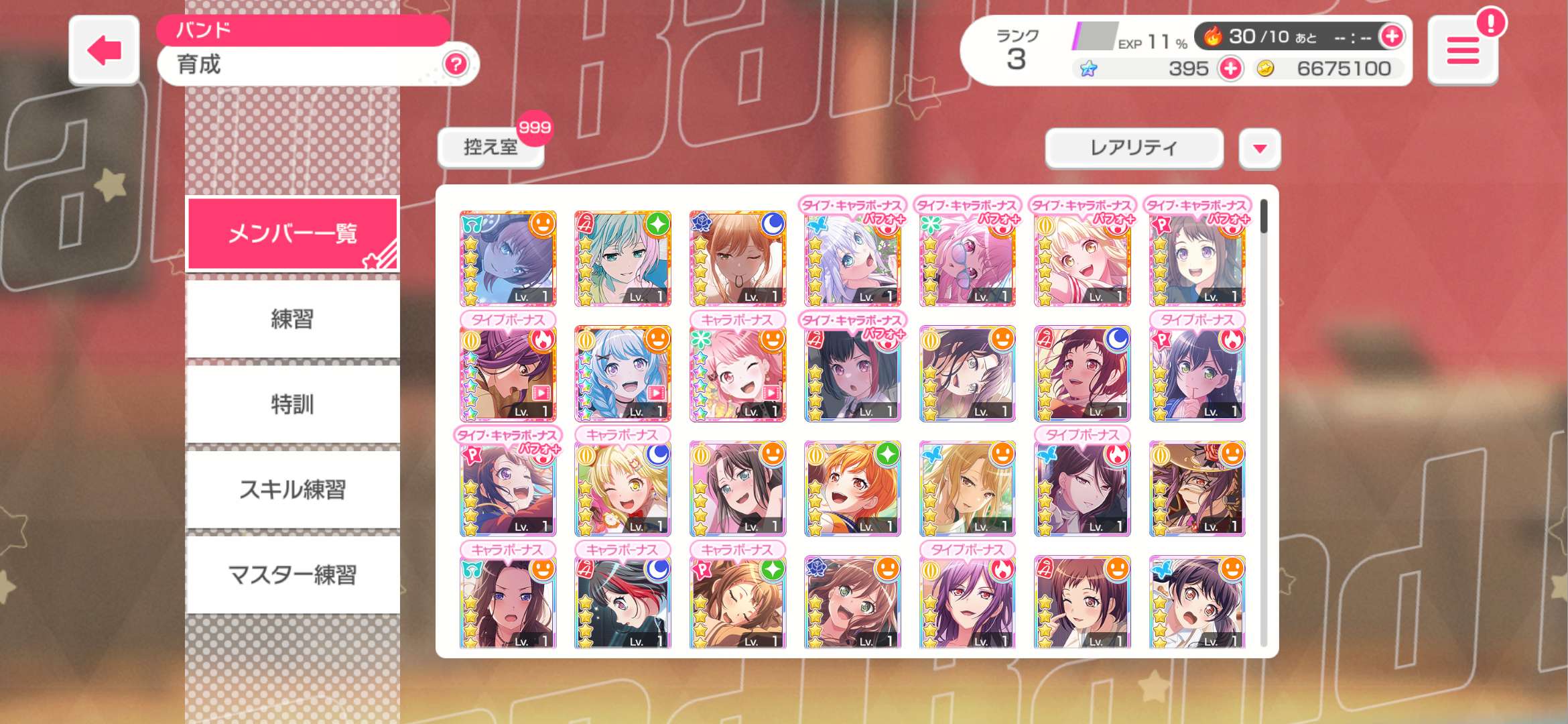This screenshot has height=724, width=1568.
Task: Open the hamburger menu
Action: [x=1462, y=51]
